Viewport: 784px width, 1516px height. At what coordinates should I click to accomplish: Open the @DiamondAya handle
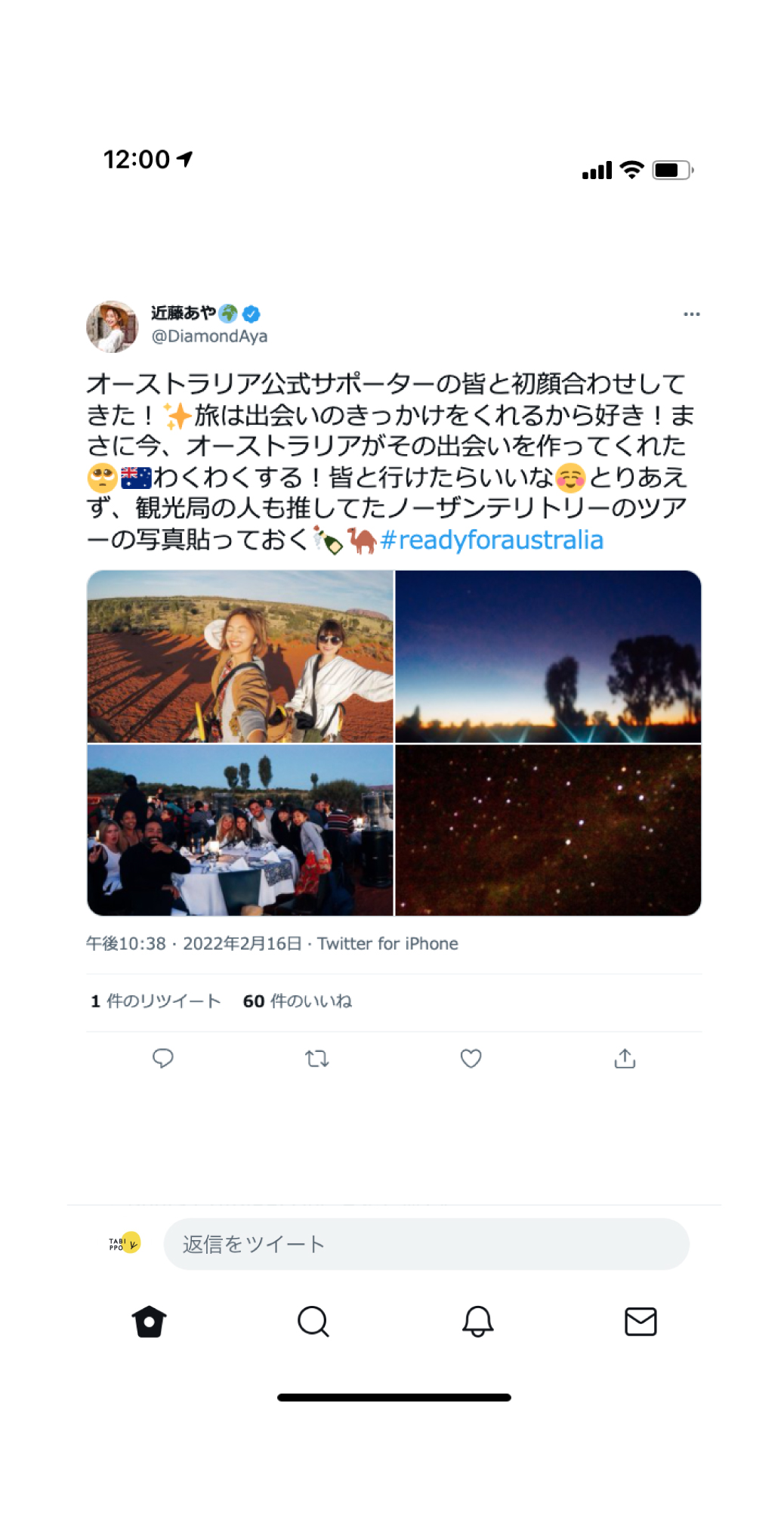pos(209,336)
